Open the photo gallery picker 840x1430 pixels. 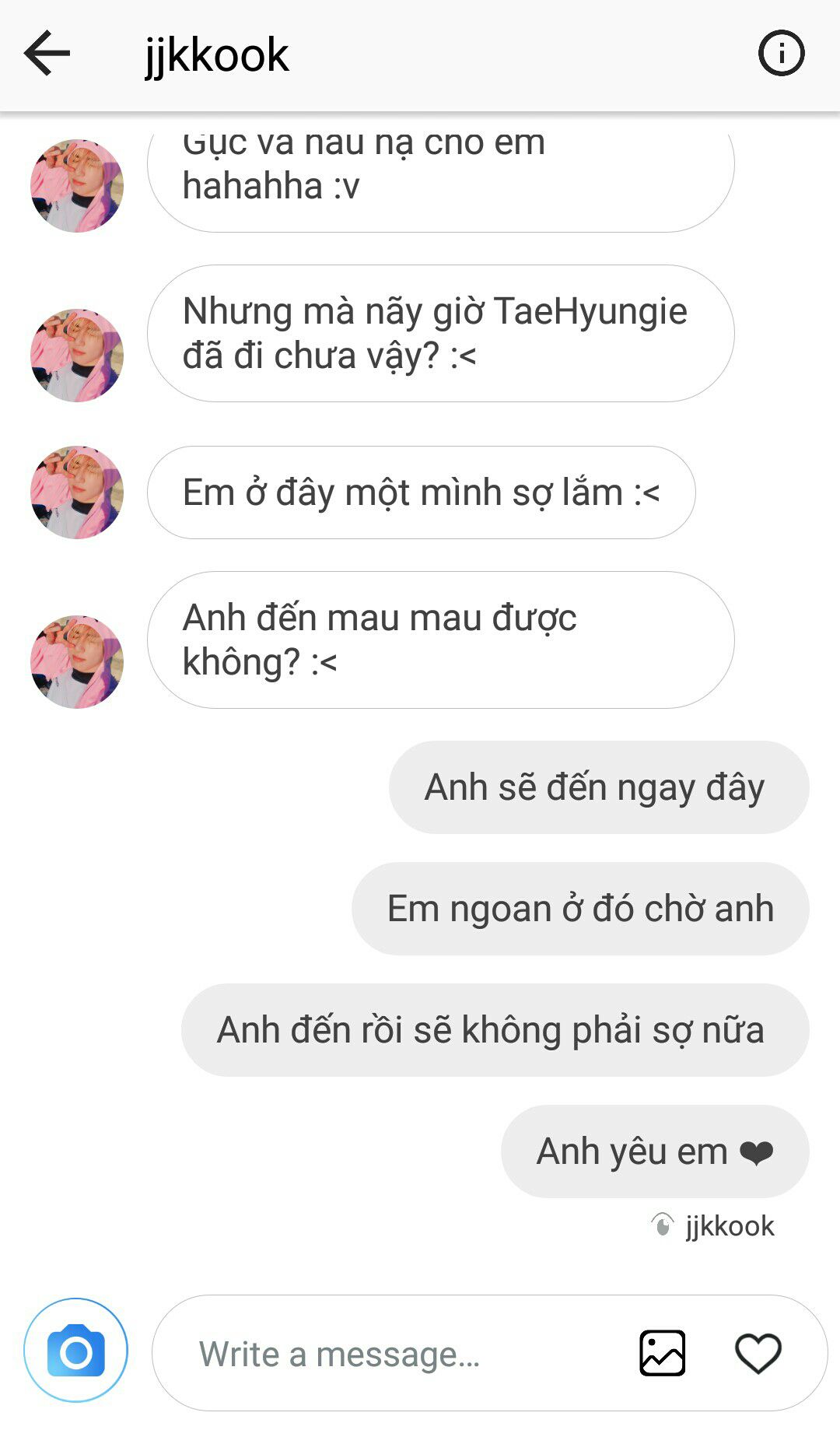[662, 1353]
